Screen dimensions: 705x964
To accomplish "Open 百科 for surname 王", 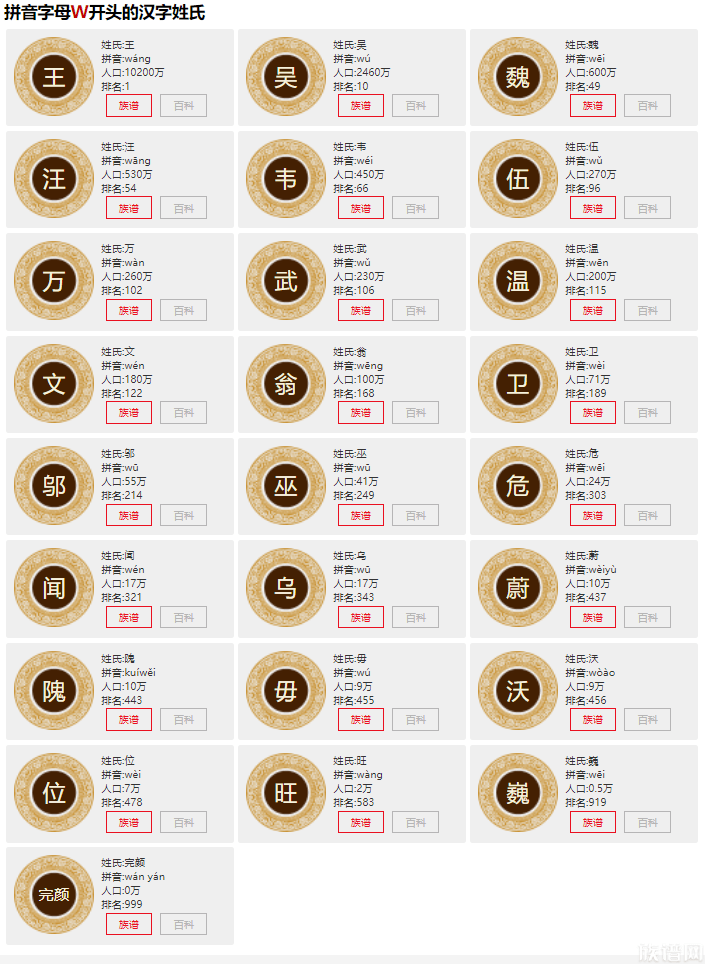I will coord(183,106).
